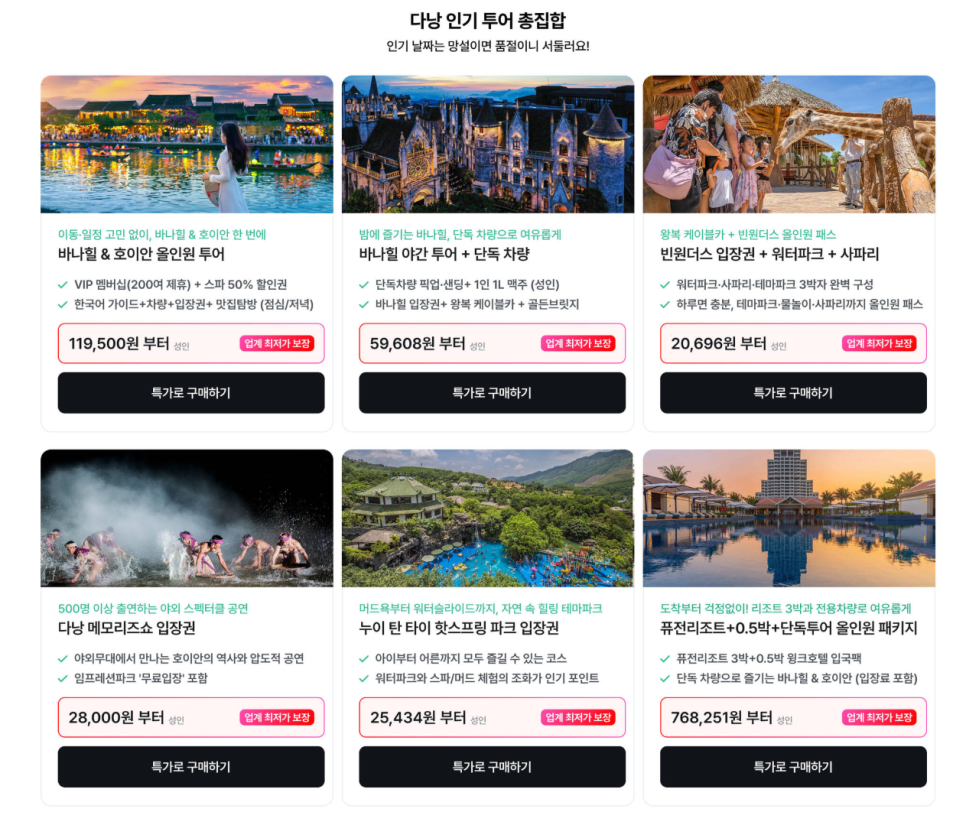This screenshot has height=838, width=966.
Task: Open the 빈원더스 사파리 giraffe photo card
Action: (789, 144)
